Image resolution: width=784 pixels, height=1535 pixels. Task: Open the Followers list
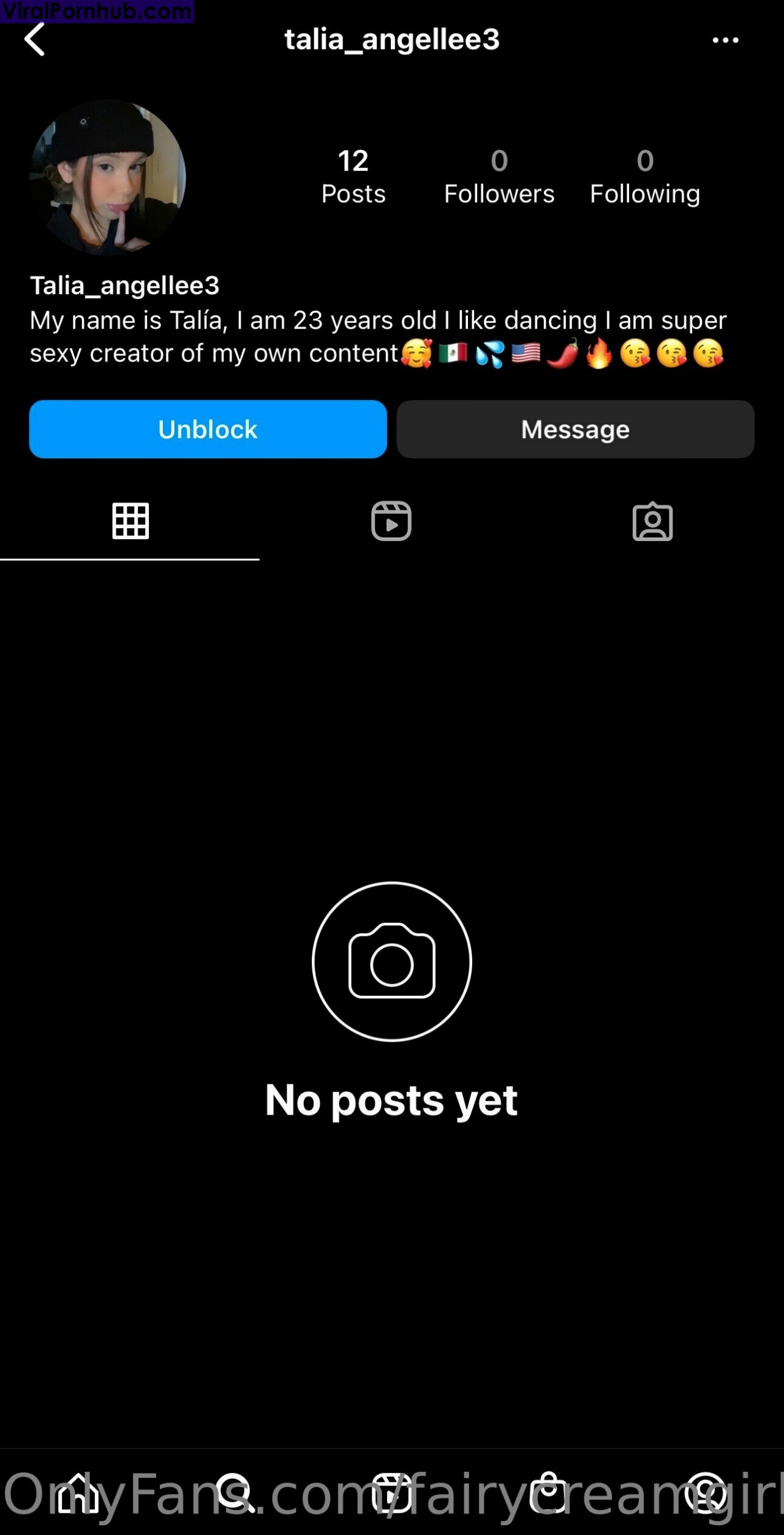[499, 176]
